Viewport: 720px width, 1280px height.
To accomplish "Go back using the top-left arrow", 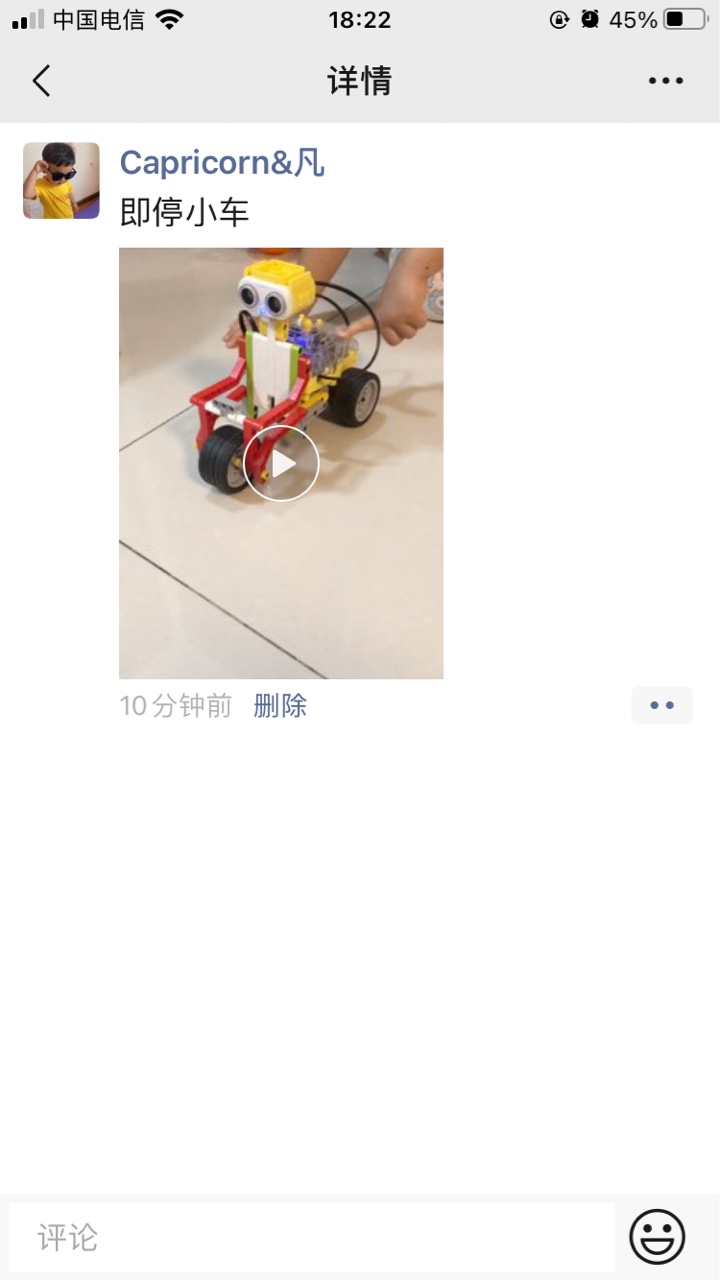I will [x=41, y=81].
